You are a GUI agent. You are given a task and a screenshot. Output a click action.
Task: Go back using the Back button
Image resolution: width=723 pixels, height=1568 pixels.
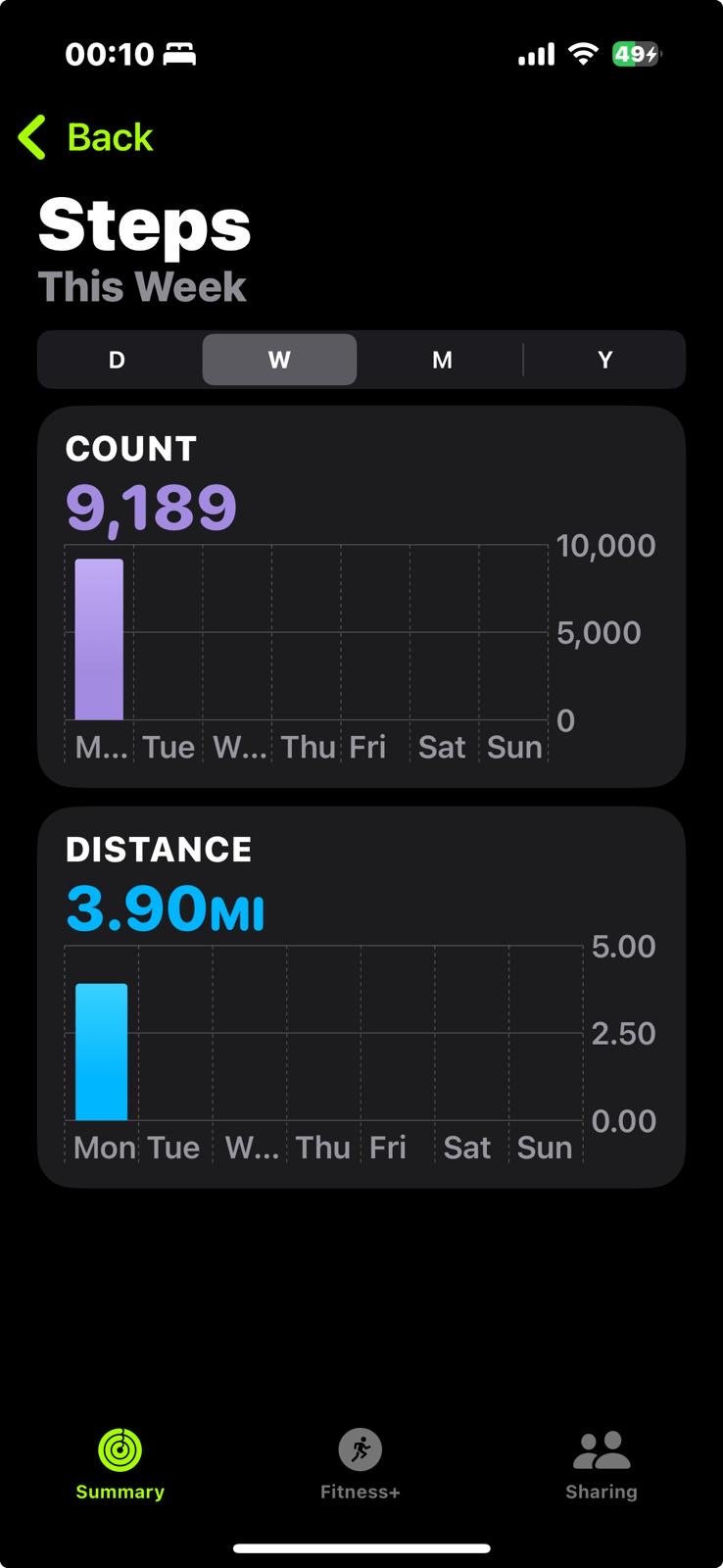coord(86,137)
